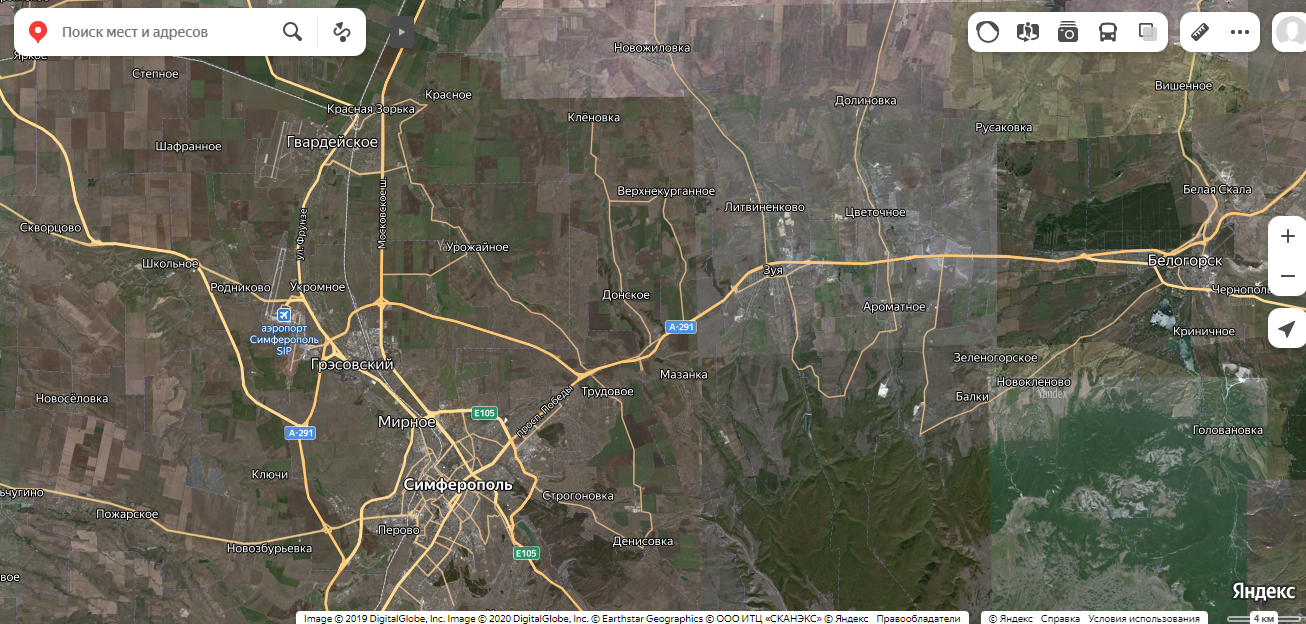Toggle the traffic layer icon
Screen dimensions: 1306x624
pyautogui.click(x=987, y=32)
